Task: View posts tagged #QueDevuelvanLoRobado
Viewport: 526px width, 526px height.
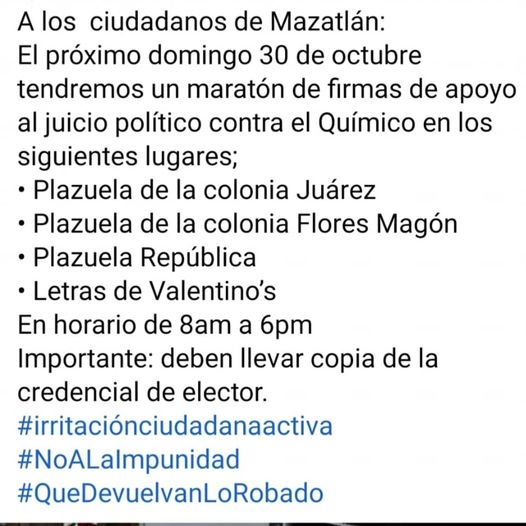Action: point(170,493)
